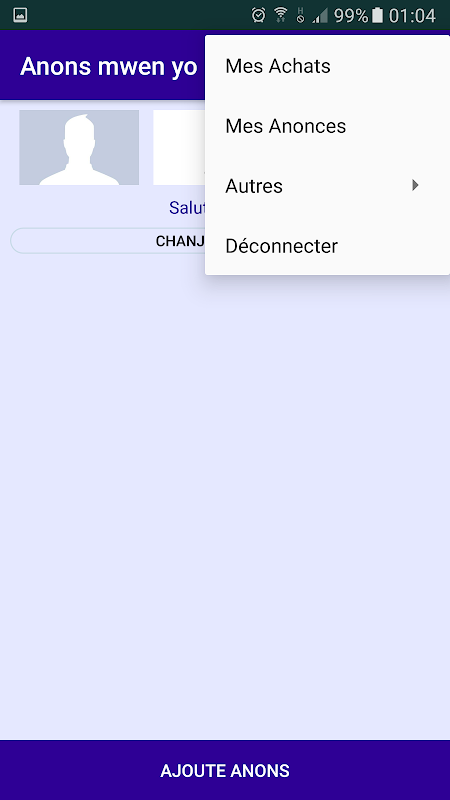
Task: Select Mes Anonces menu item
Action: pos(327,126)
